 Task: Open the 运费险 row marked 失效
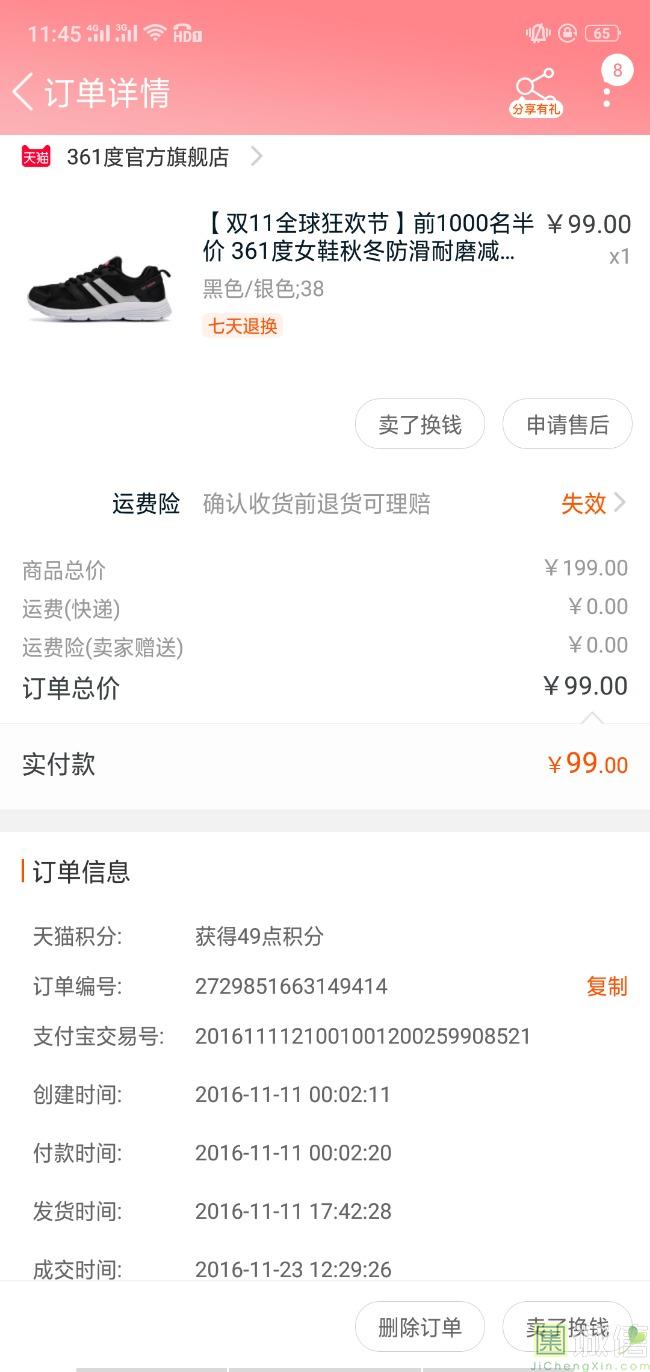tap(325, 503)
